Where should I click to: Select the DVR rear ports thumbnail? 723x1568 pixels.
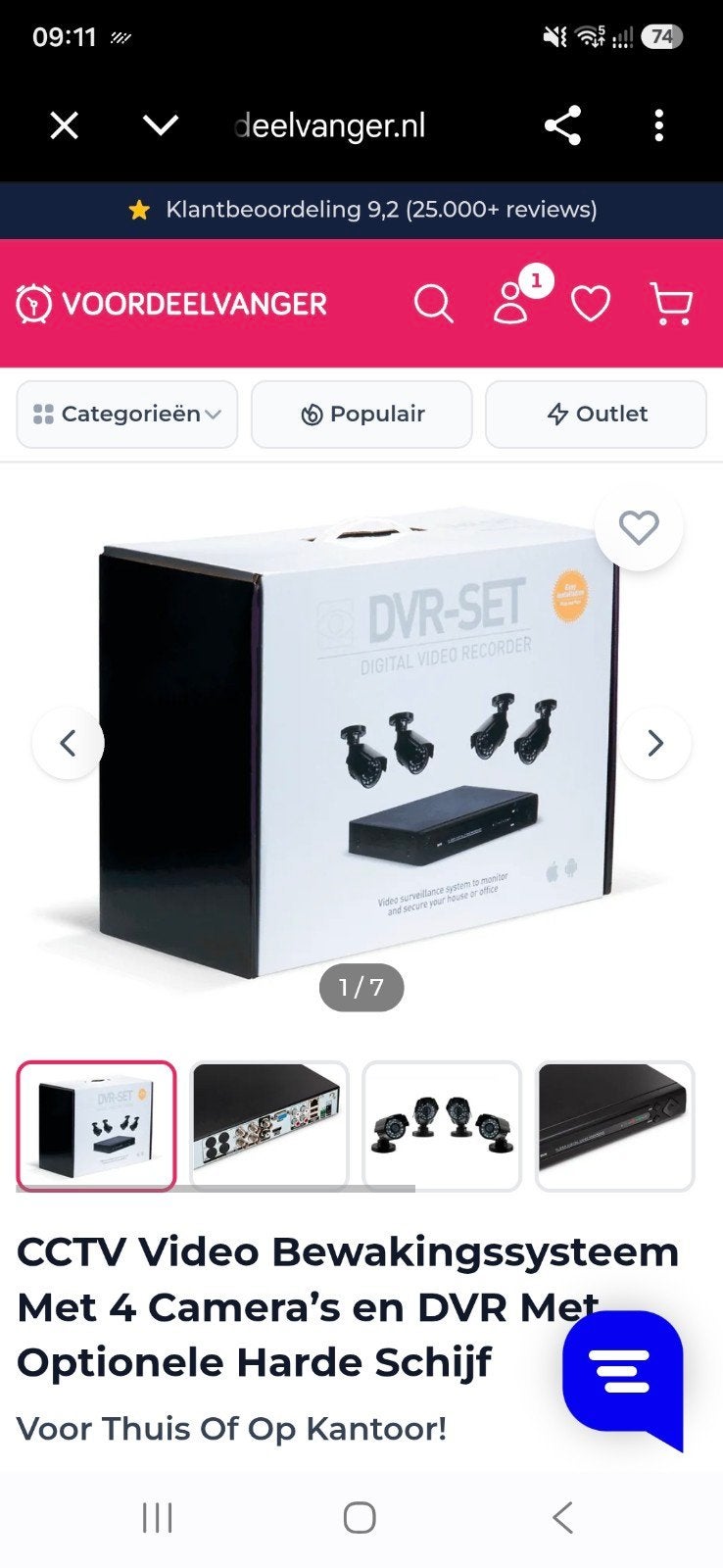click(x=268, y=1126)
